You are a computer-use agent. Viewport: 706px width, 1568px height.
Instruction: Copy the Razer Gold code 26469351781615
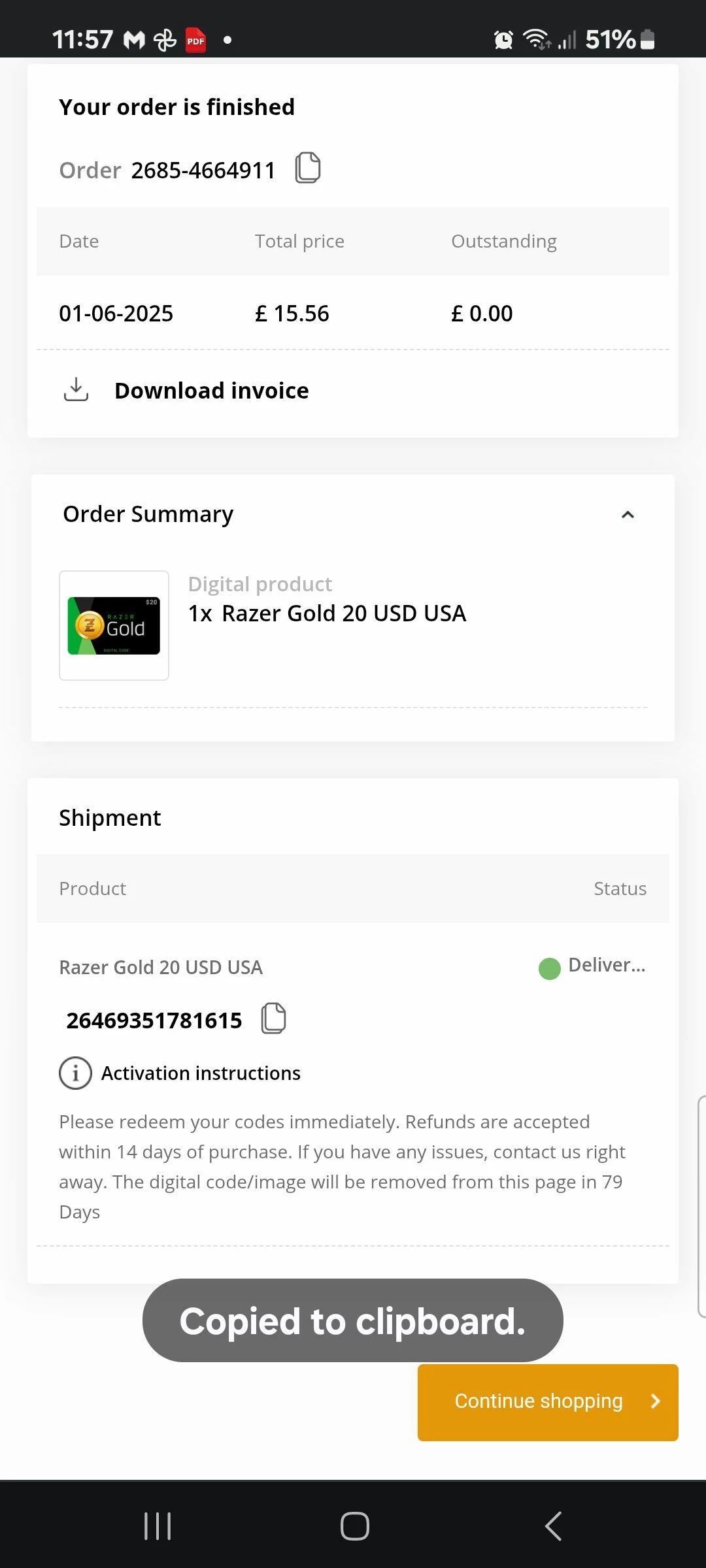pyautogui.click(x=273, y=1019)
